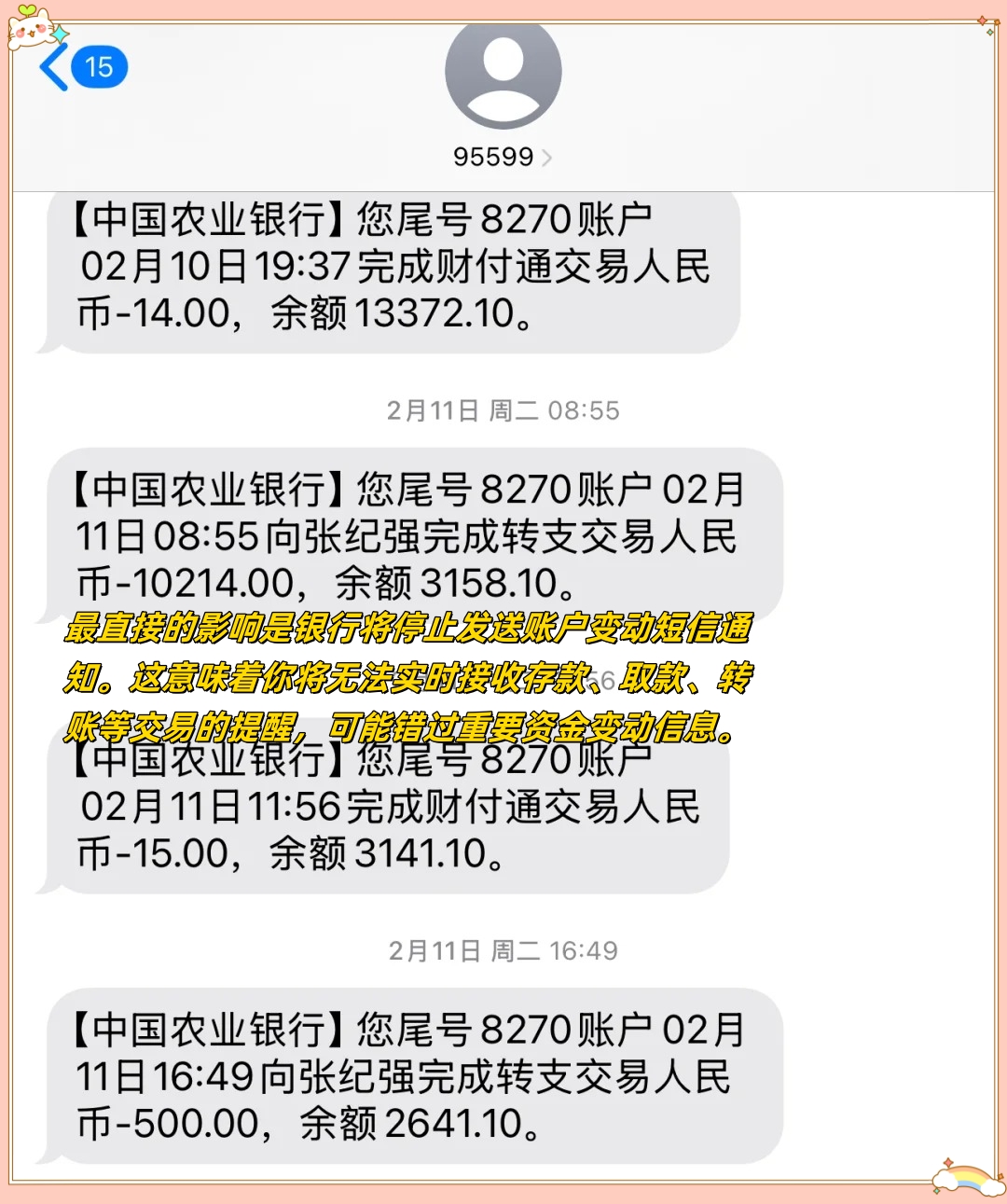Viewport: 1007px width, 1204px height.
Task: Select the 2月11日 周二 16:49 timestamp
Action: point(504,949)
